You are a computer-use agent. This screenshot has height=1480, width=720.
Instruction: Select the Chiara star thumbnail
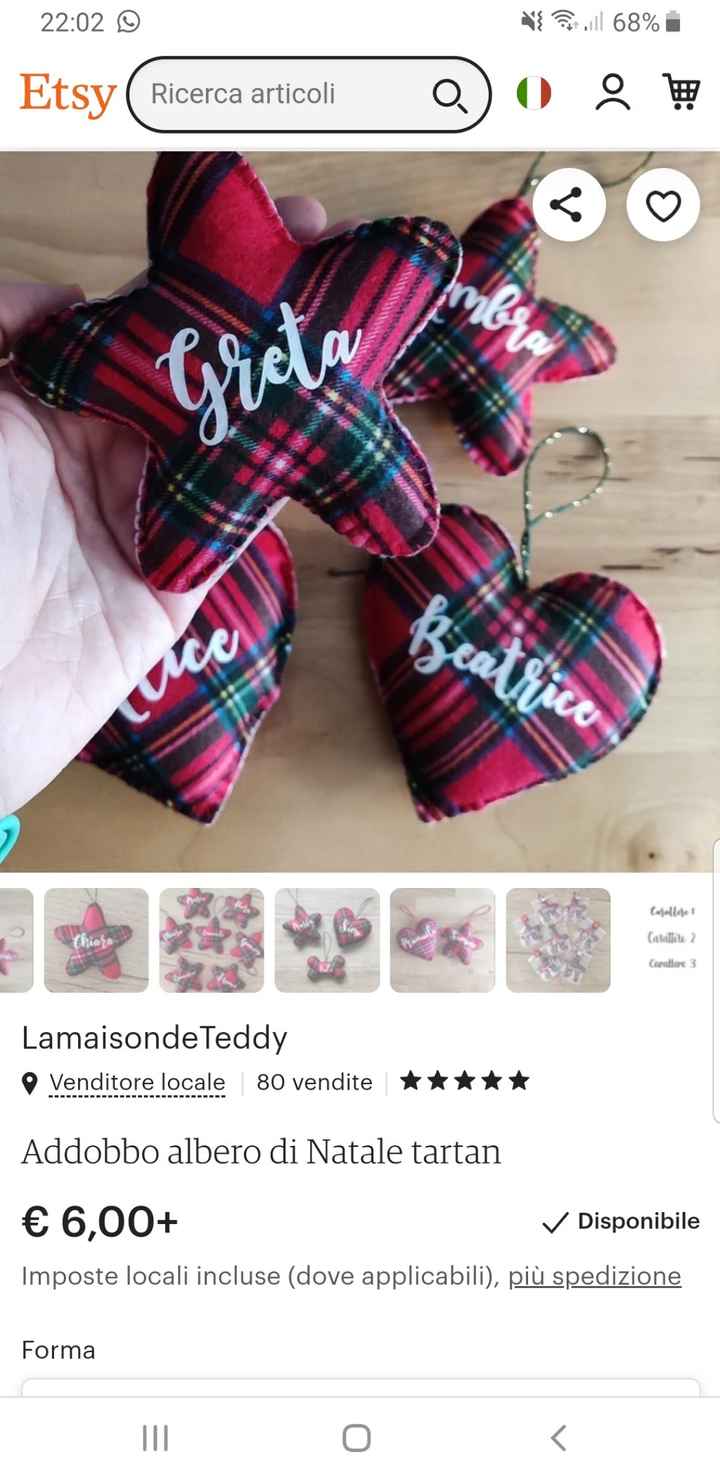96,940
